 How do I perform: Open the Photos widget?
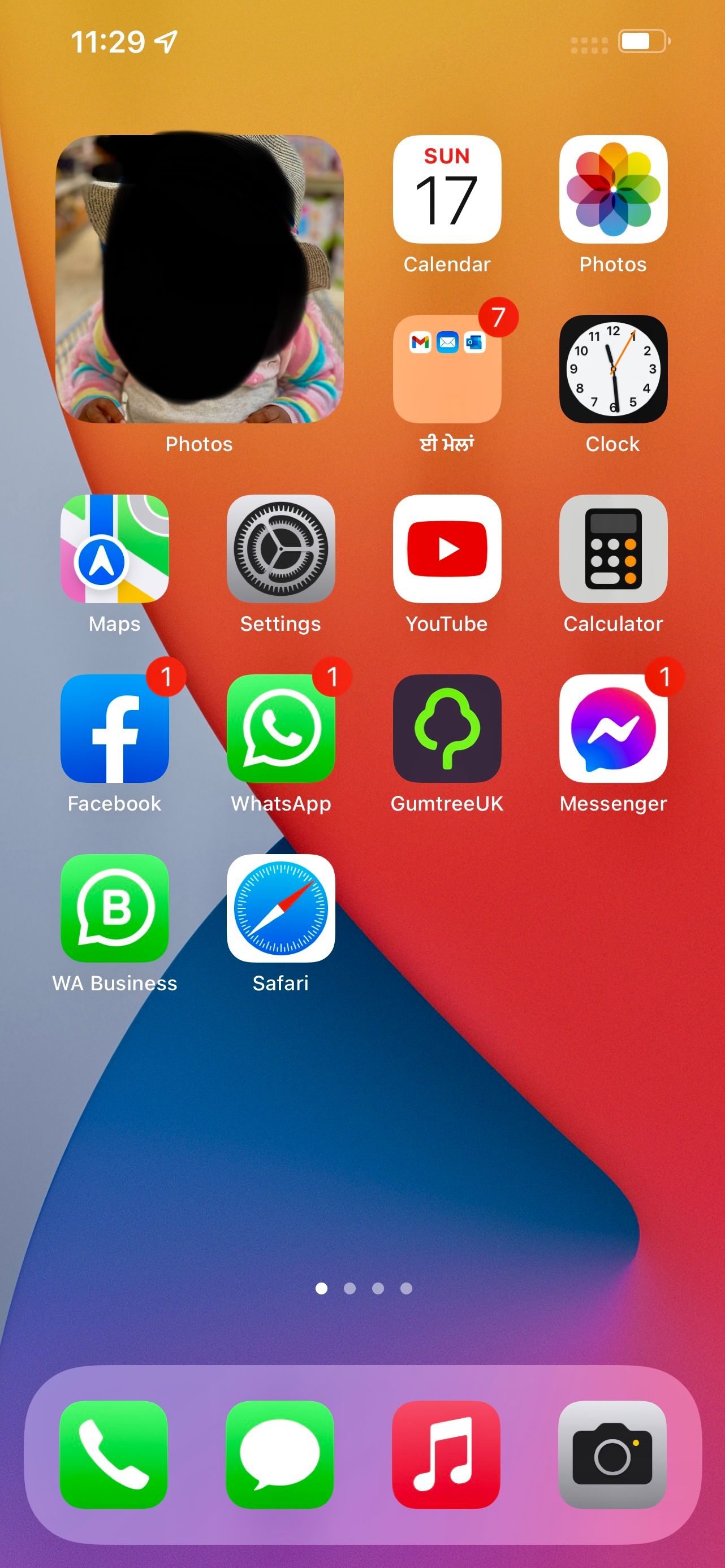199,279
